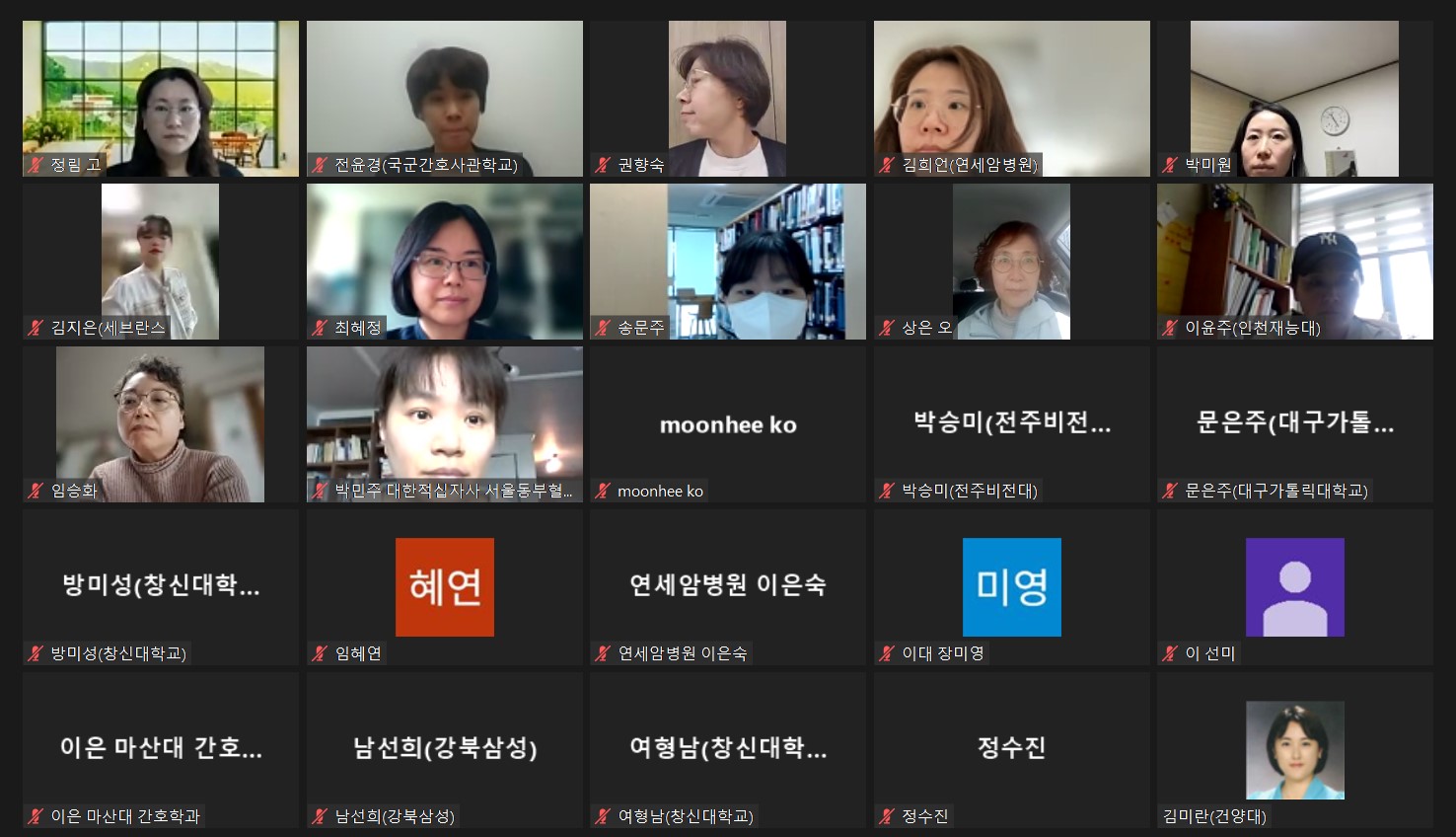Select 최혜정's video tile
The height and width of the screenshot is (837, 1456).
(x=444, y=262)
